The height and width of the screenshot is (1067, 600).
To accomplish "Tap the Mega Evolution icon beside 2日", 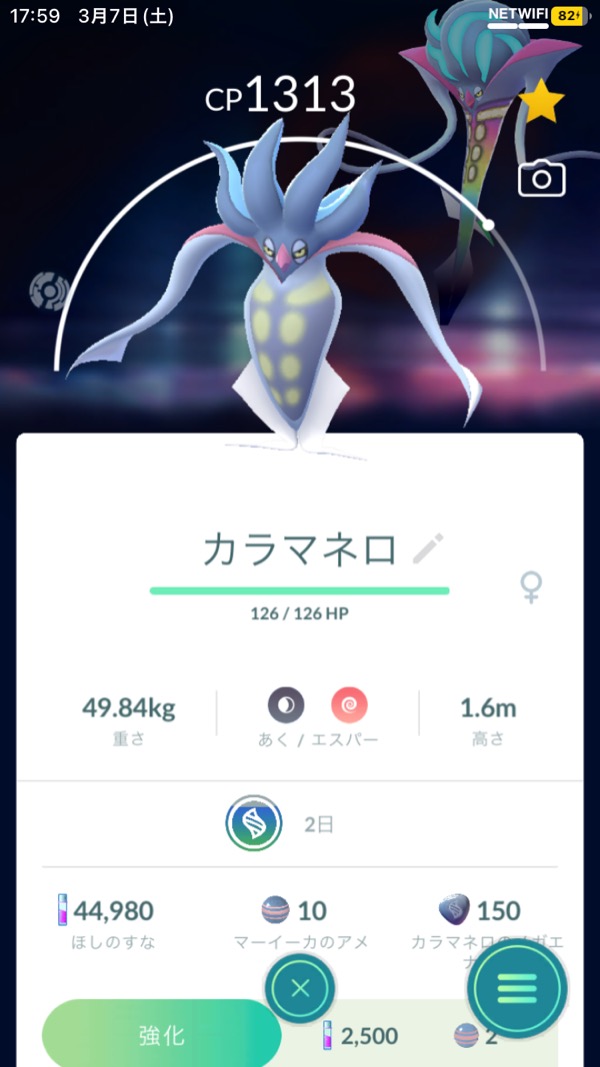I will [253, 825].
